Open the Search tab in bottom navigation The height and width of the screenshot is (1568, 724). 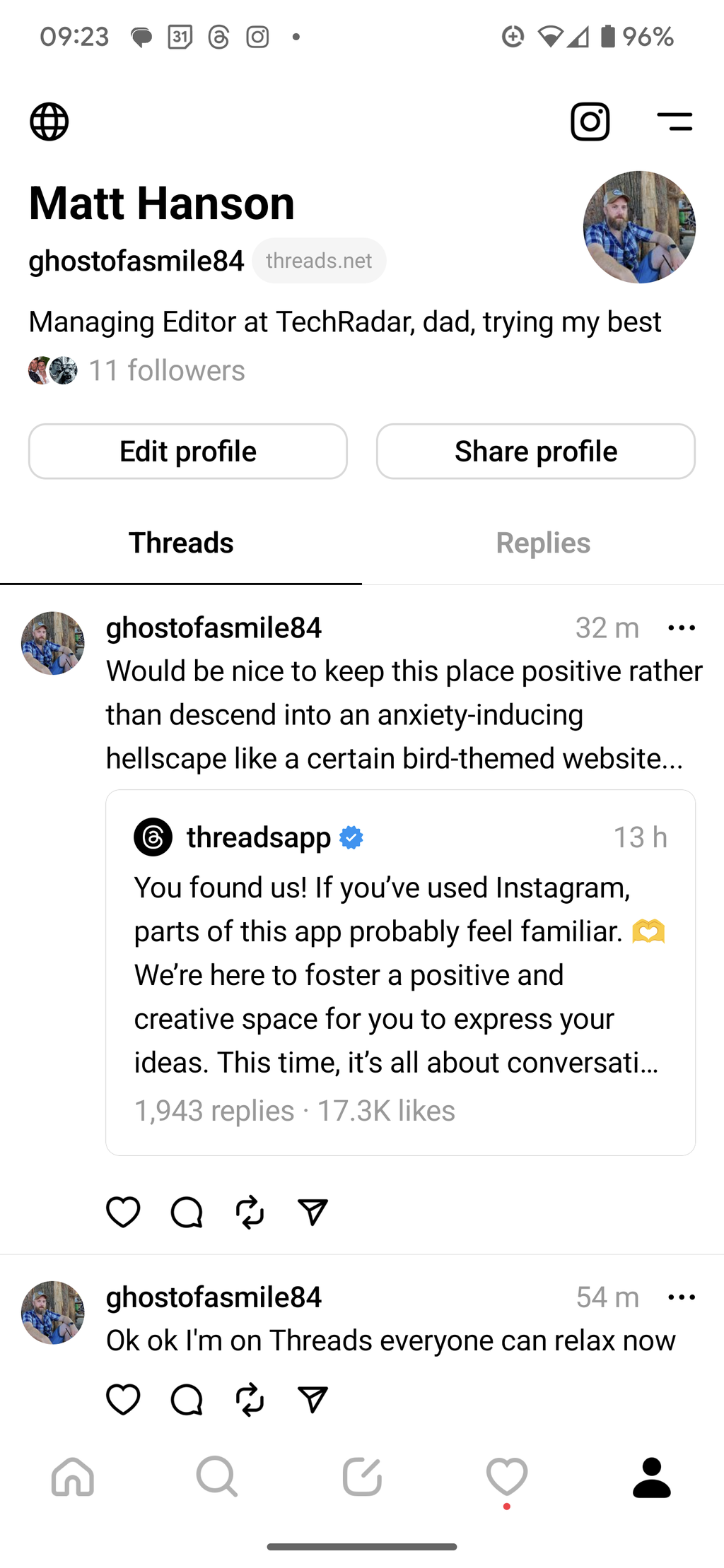pos(217,1477)
